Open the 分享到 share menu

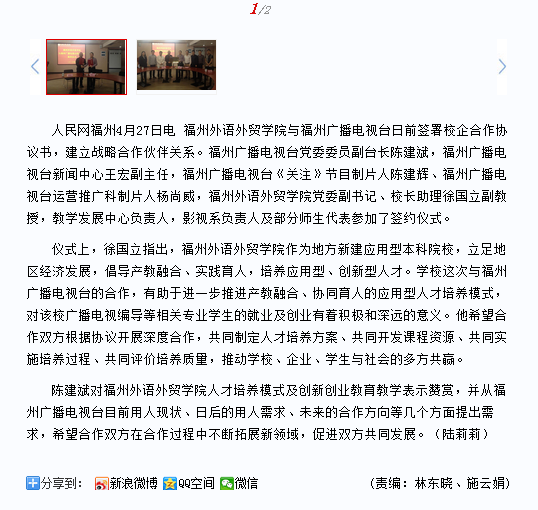[54, 483]
